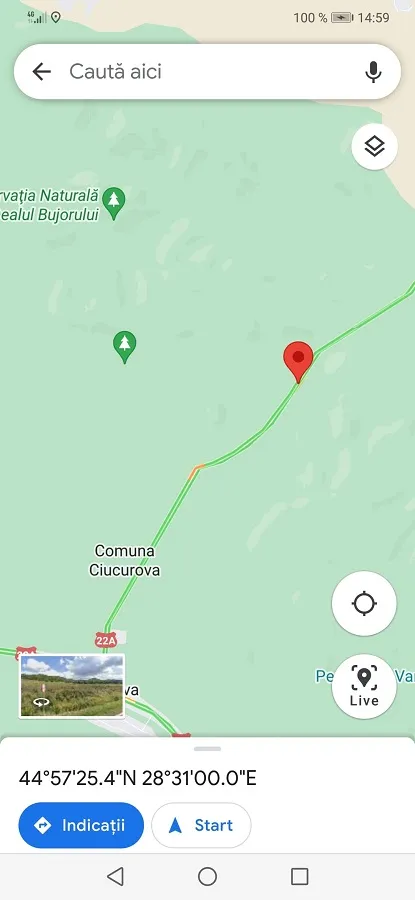Center the map on my location

coord(364,603)
